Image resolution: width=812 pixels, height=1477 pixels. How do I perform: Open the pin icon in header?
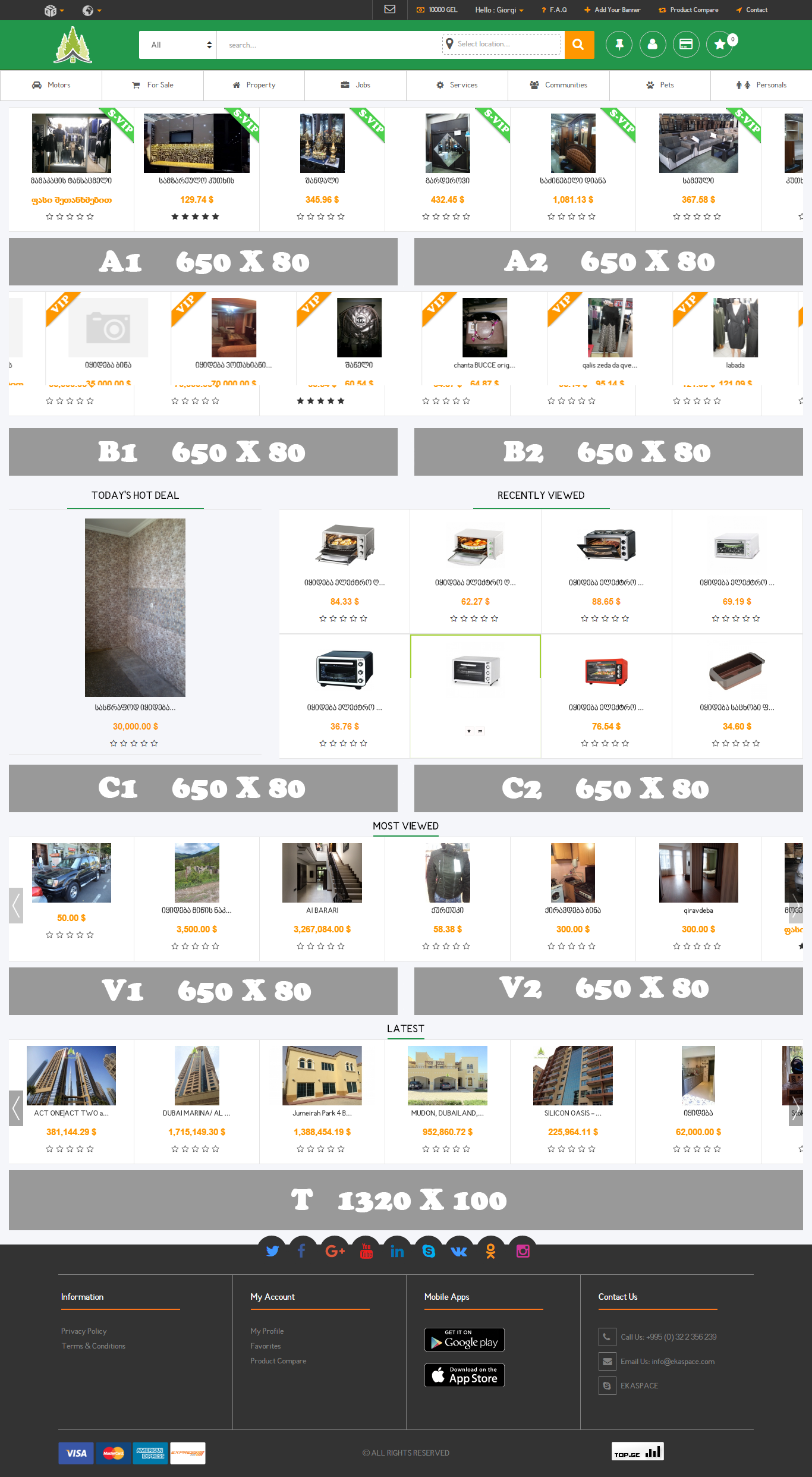tap(619, 45)
